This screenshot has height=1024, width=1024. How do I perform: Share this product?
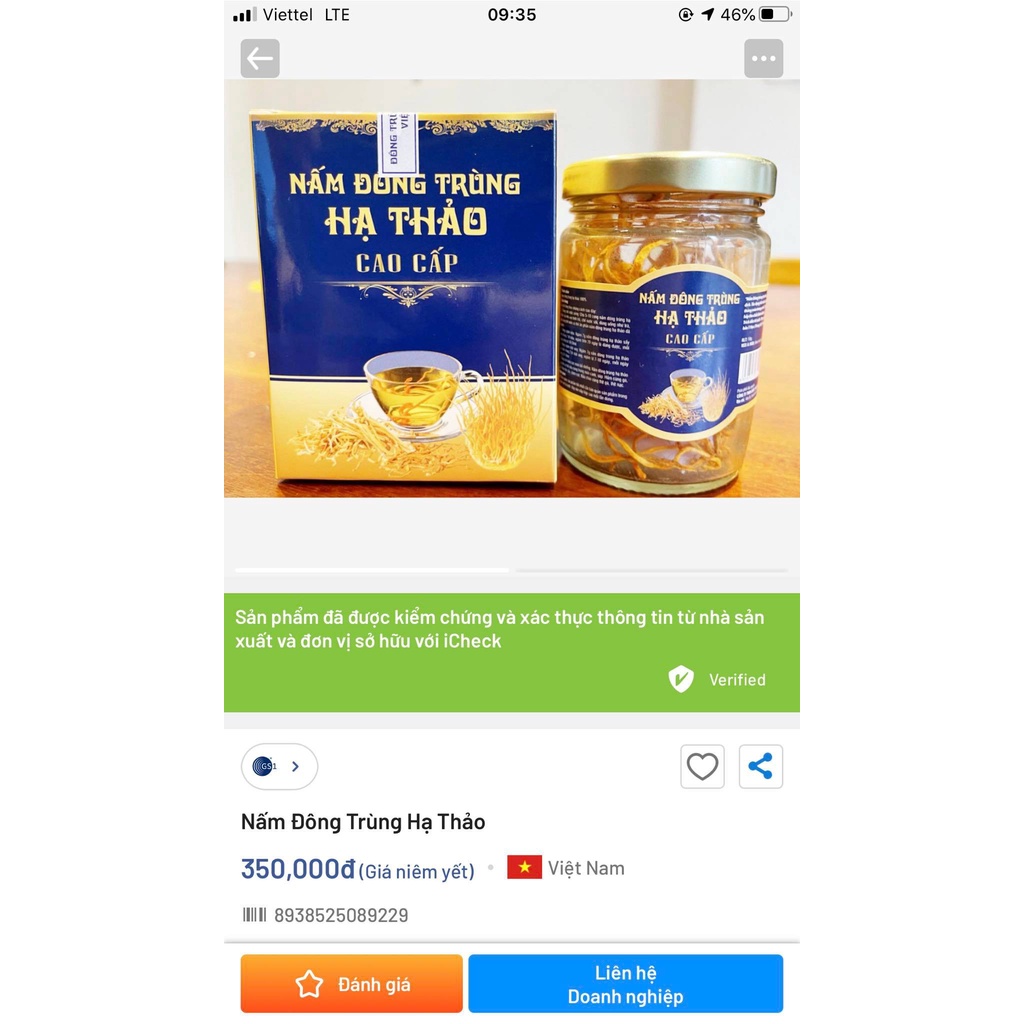click(x=760, y=767)
